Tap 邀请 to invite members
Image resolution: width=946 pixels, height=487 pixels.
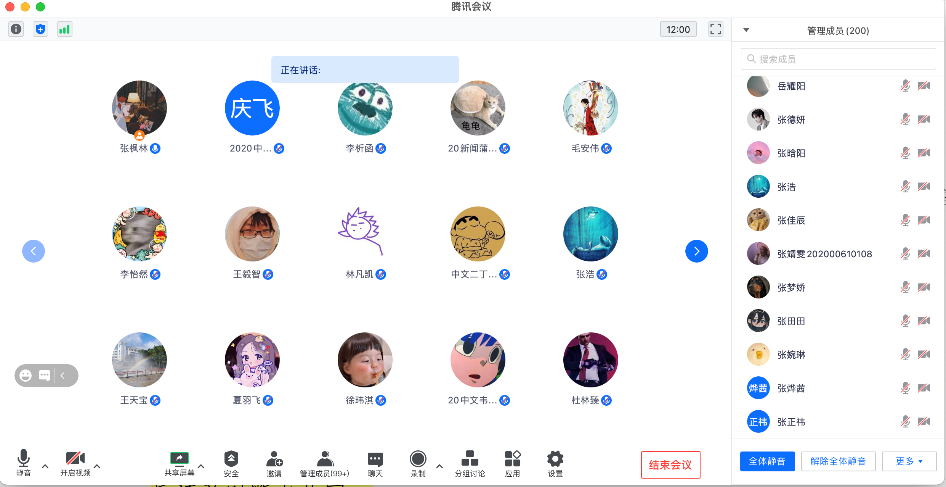click(x=275, y=462)
